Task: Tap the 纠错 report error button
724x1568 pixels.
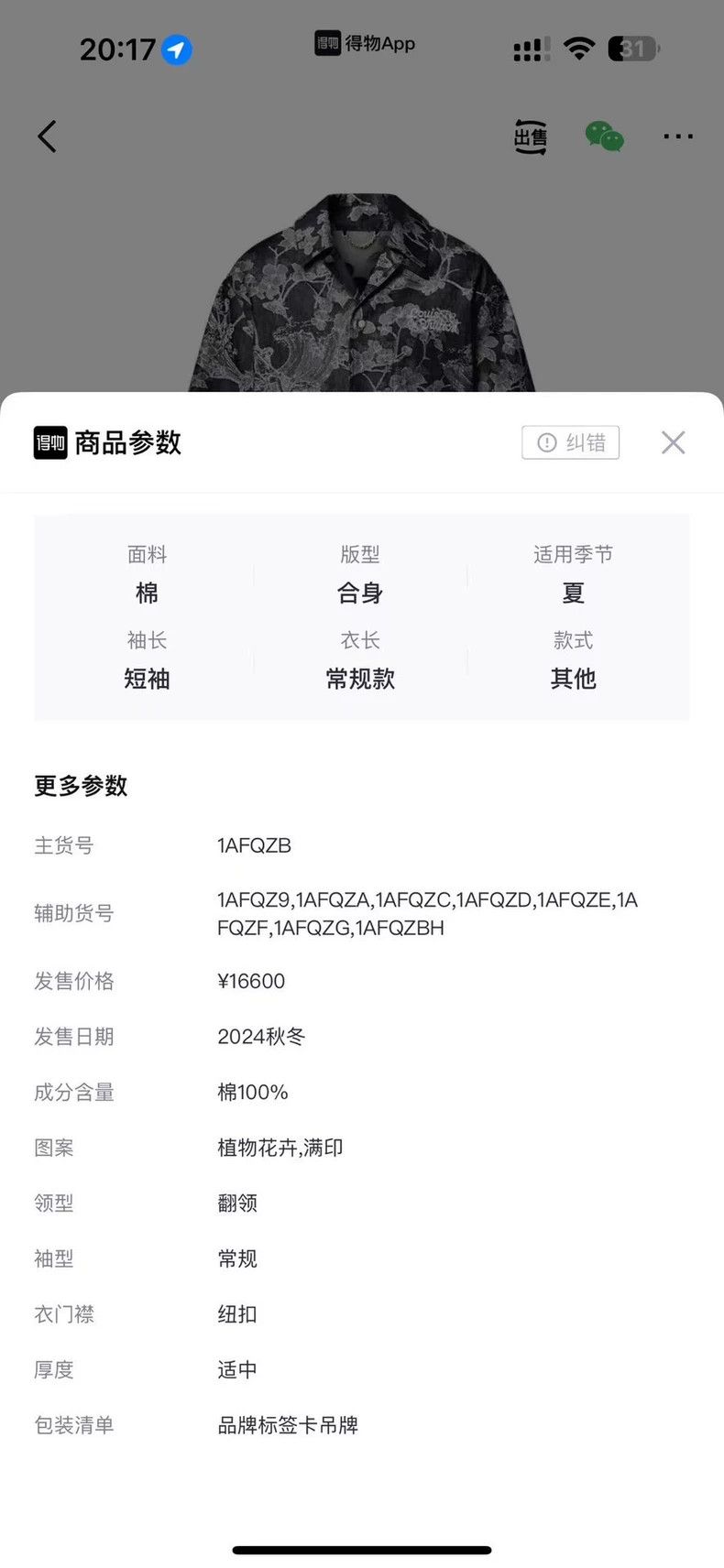Action: tap(571, 442)
